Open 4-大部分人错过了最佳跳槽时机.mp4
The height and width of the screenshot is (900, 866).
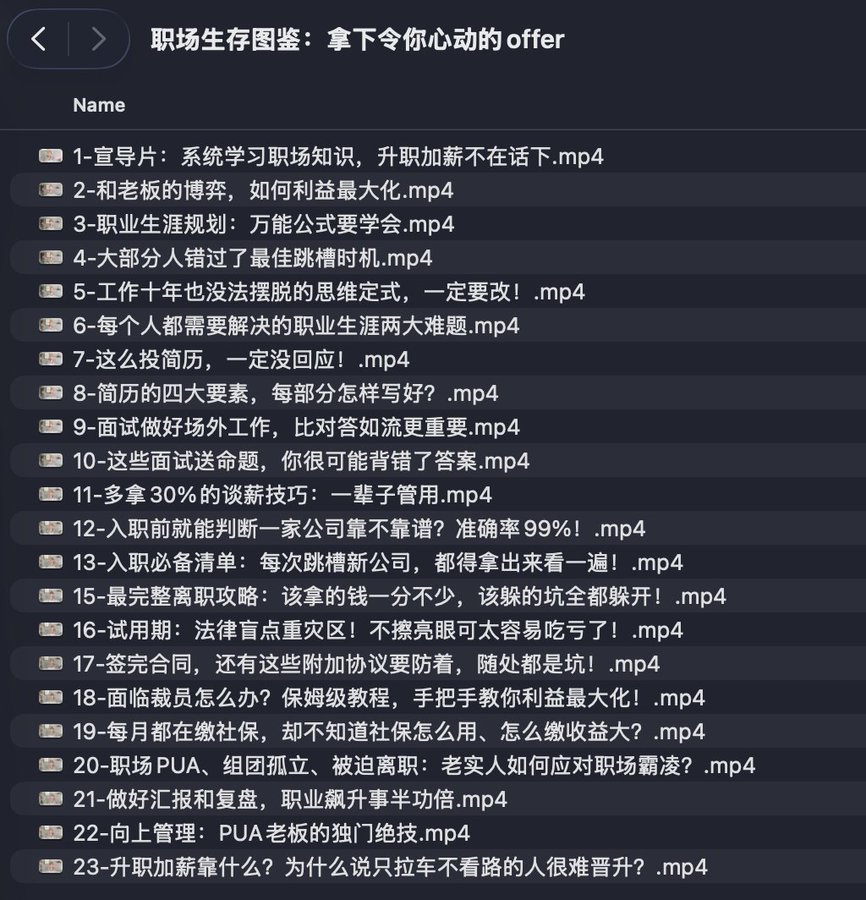pyautogui.click(x=253, y=258)
